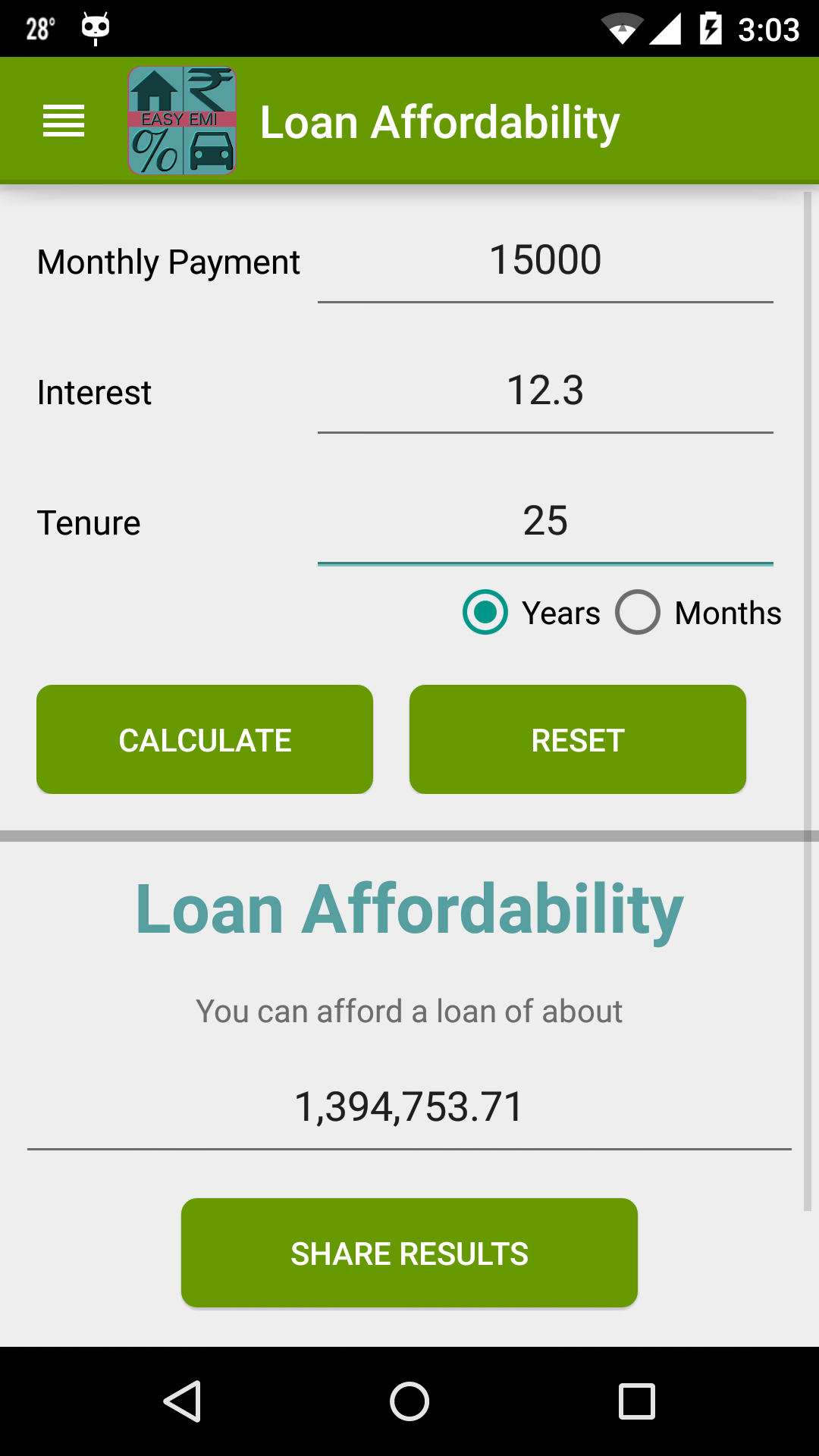The image size is (819, 1456).
Task: Click the Easy EMI app logo
Action: pyautogui.click(x=182, y=119)
